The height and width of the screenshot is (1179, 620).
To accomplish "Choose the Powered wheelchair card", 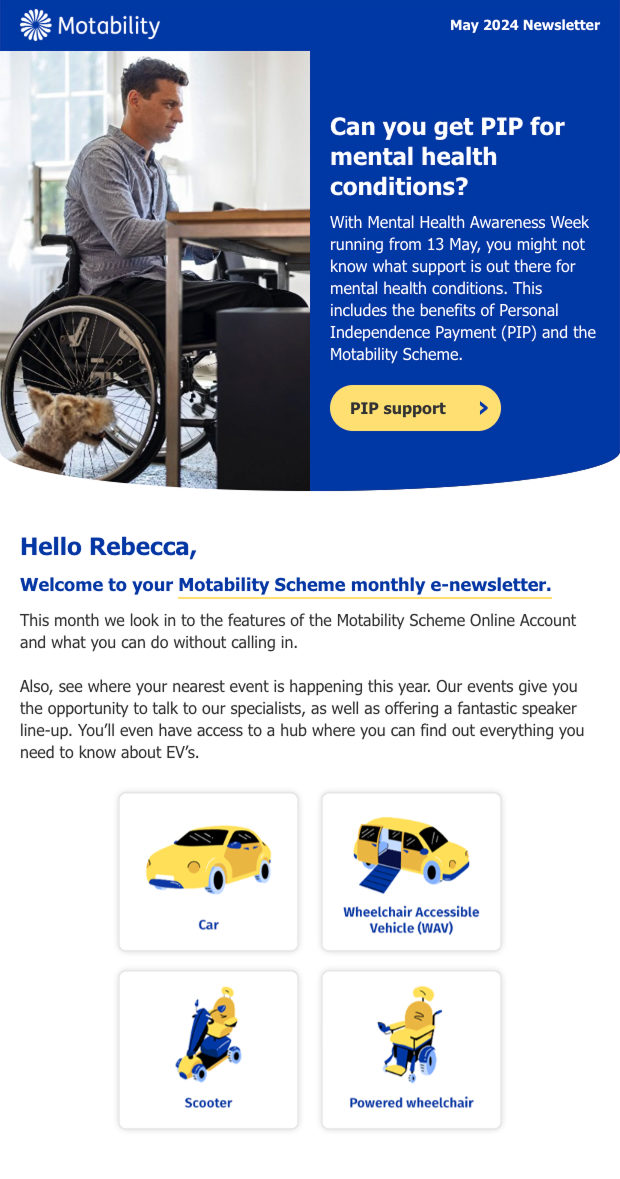I will [411, 1049].
